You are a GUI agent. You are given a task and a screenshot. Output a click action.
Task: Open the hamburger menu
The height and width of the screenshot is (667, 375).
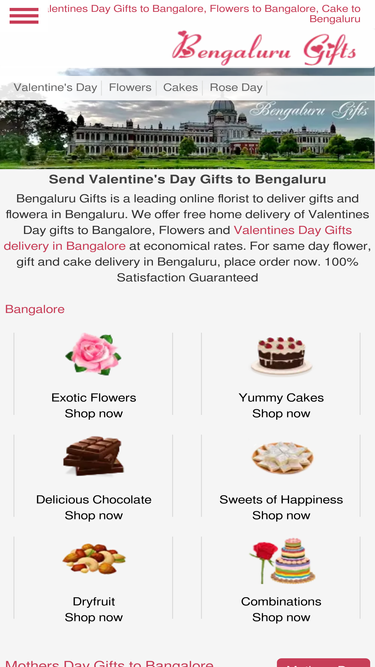point(24,16)
